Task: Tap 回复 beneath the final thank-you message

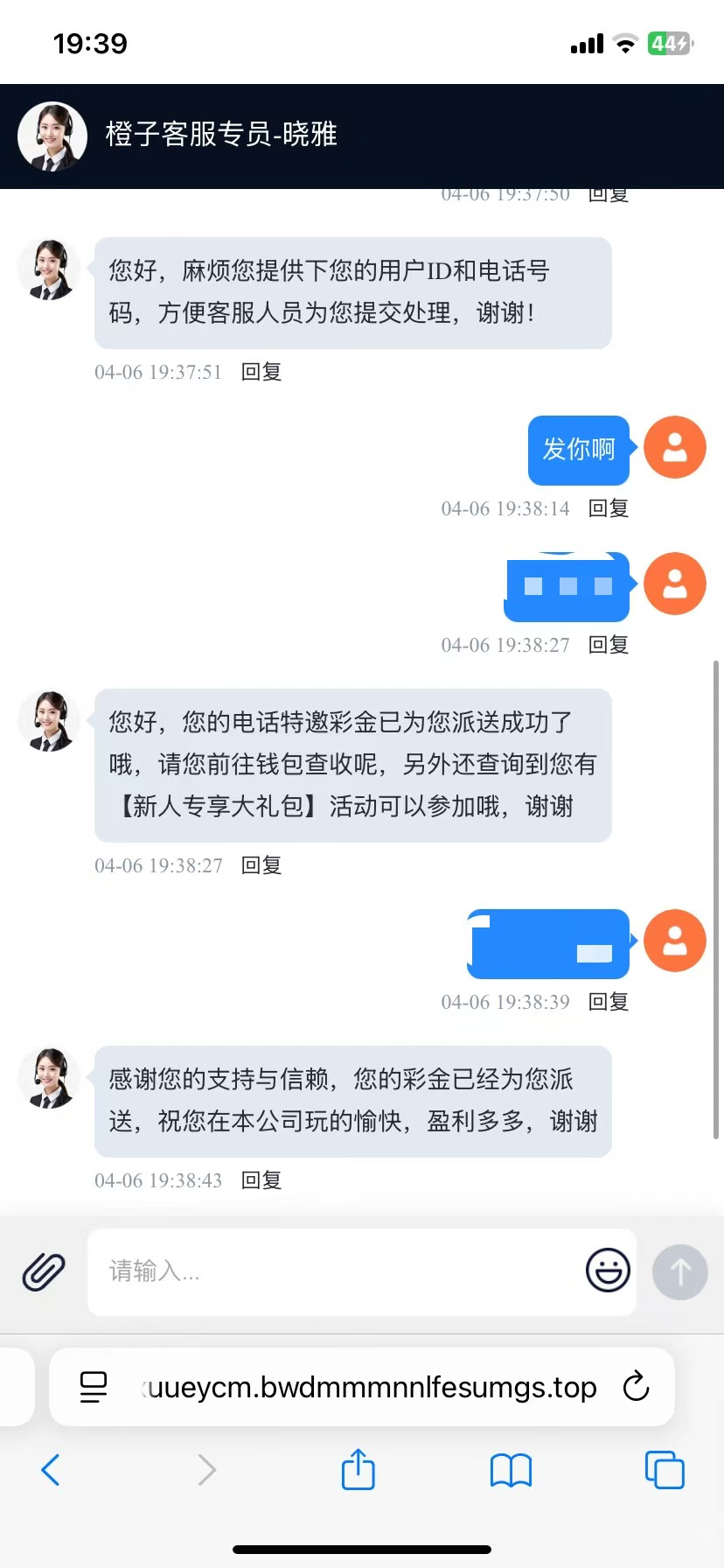Action: (x=260, y=1179)
